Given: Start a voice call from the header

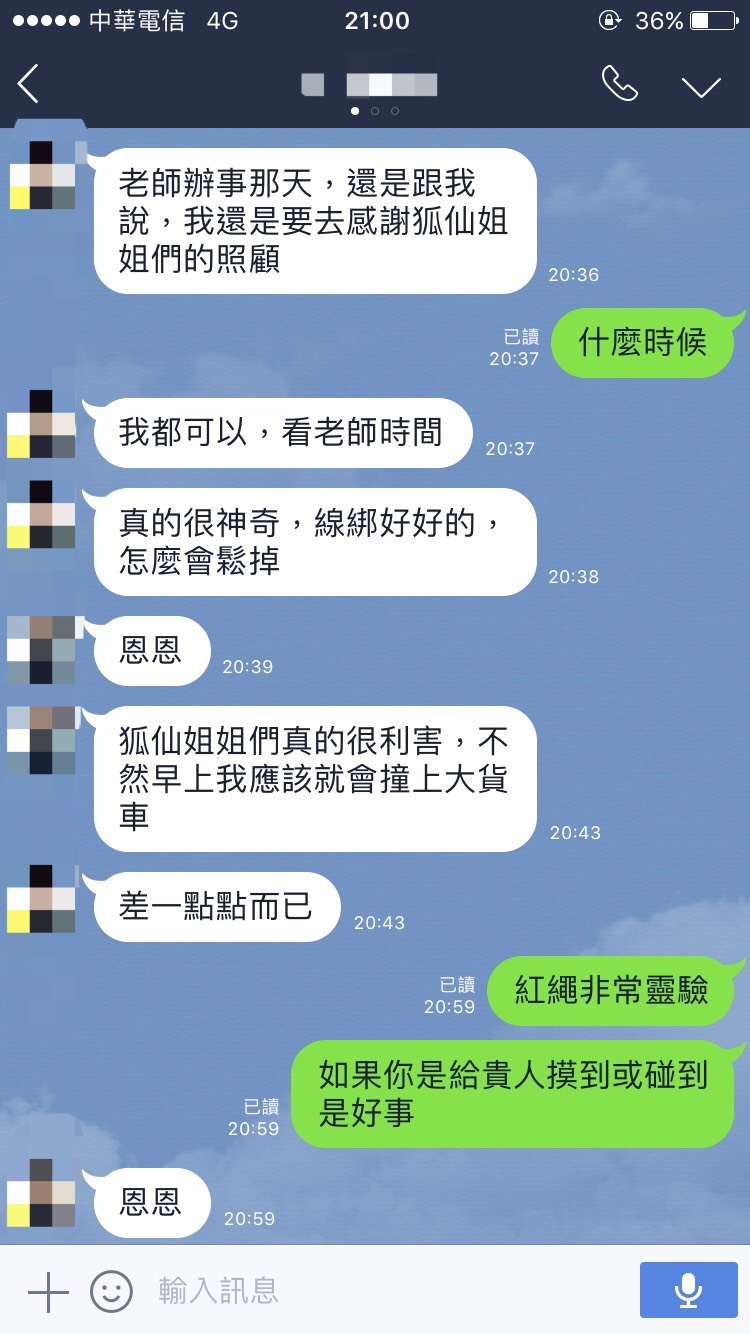Looking at the screenshot, I should point(619,84).
